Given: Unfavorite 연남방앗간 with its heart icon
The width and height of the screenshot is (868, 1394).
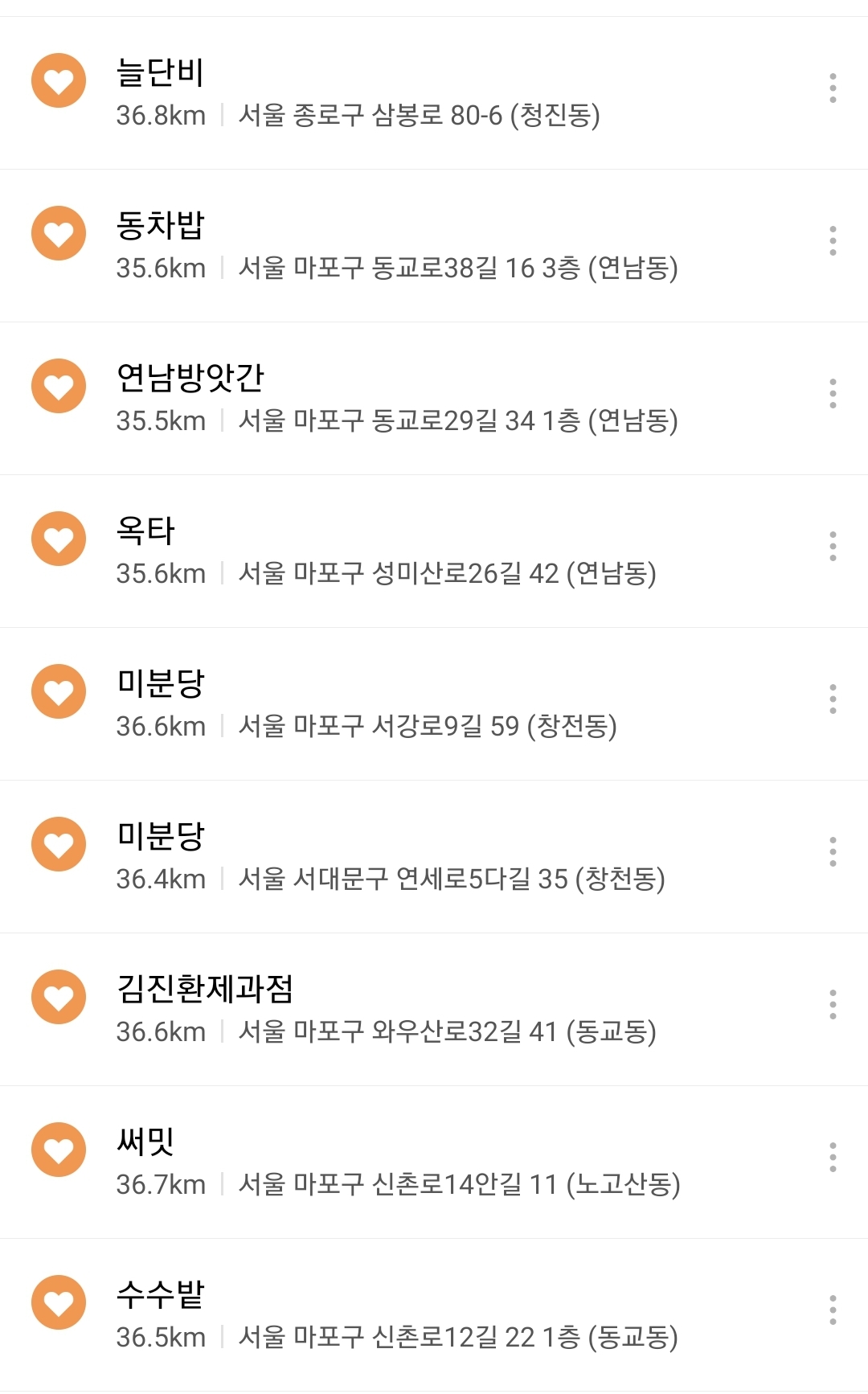Looking at the screenshot, I should pos(59,386).
